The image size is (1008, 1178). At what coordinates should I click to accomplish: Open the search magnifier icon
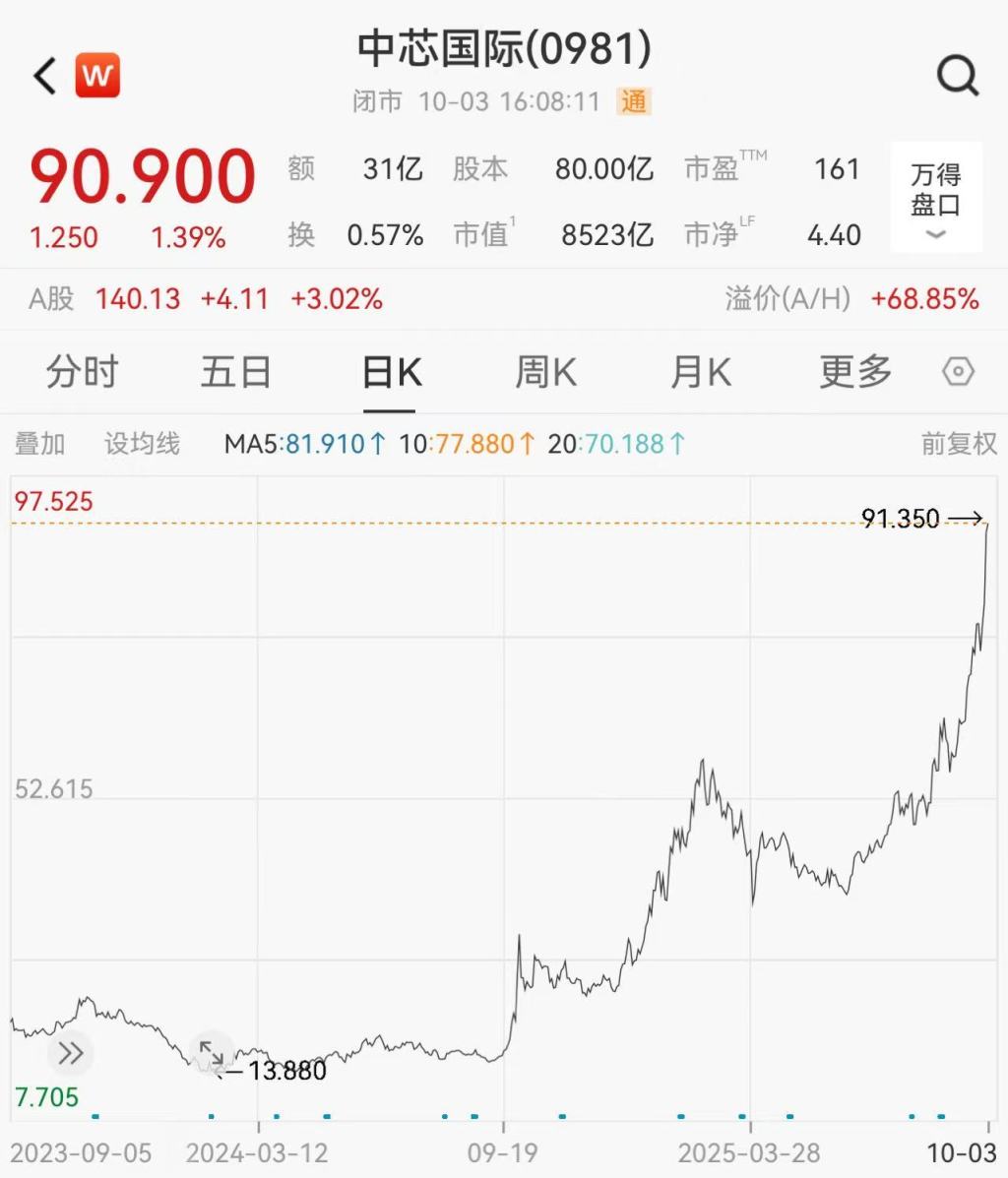[957, 75]
